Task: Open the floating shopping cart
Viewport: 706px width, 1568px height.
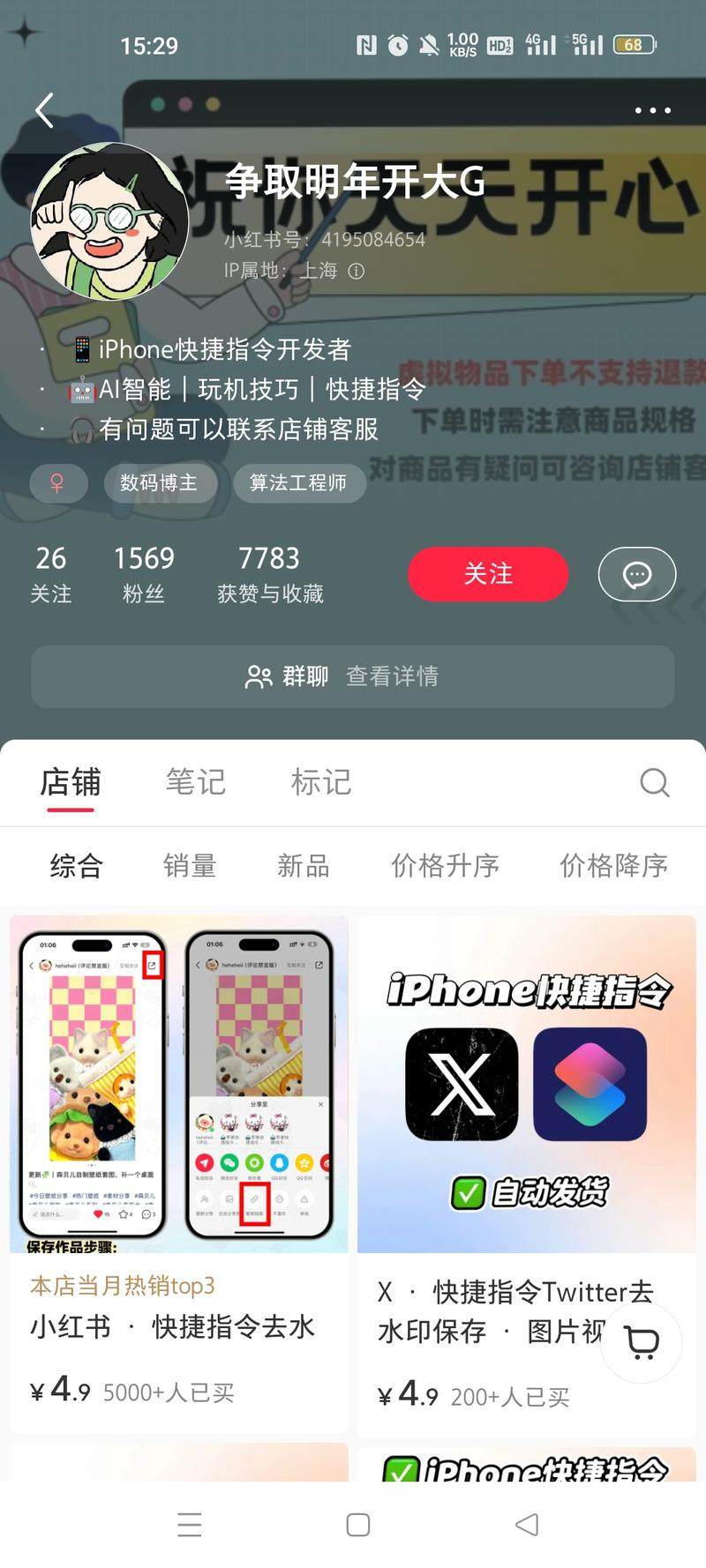Action: tap(642, 1341)
